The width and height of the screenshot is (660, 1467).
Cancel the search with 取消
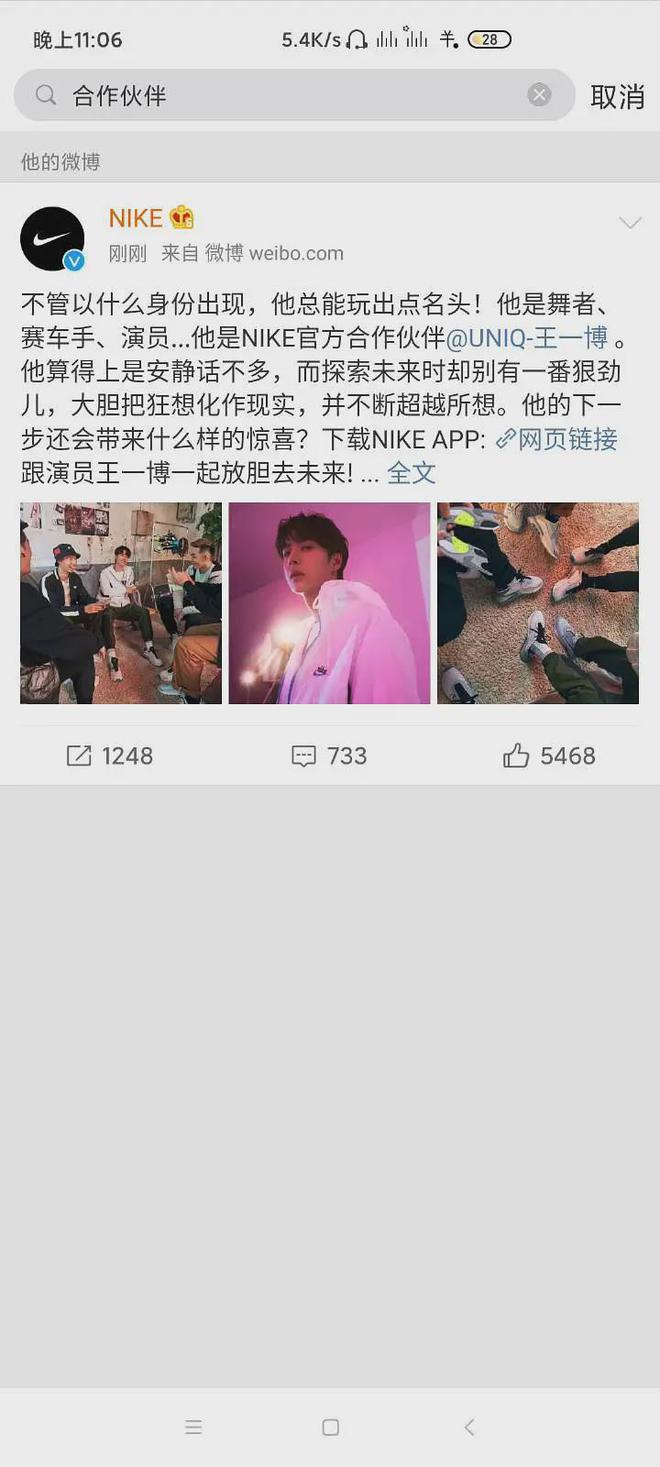click(617, 97)
